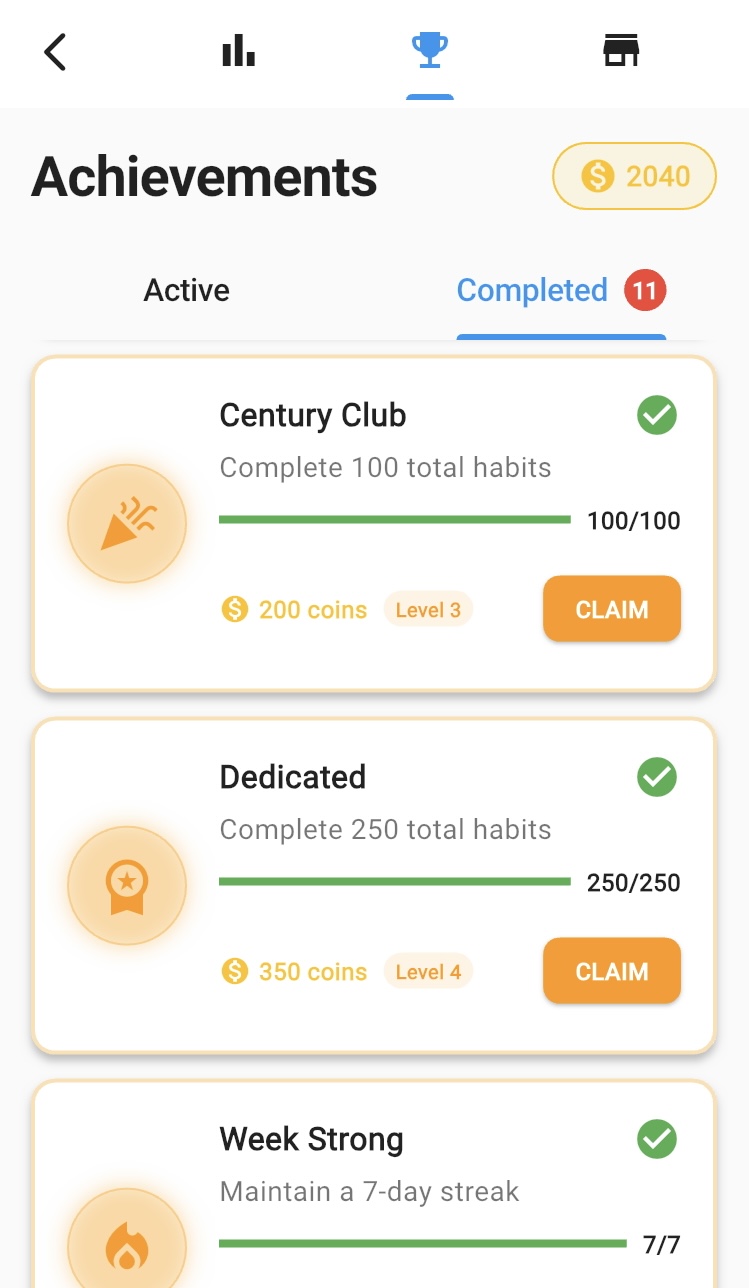This screenshot has height=1288, width=749.
Task: Select the star medal badge on Dedicated
Action: [x=127, y=885]
